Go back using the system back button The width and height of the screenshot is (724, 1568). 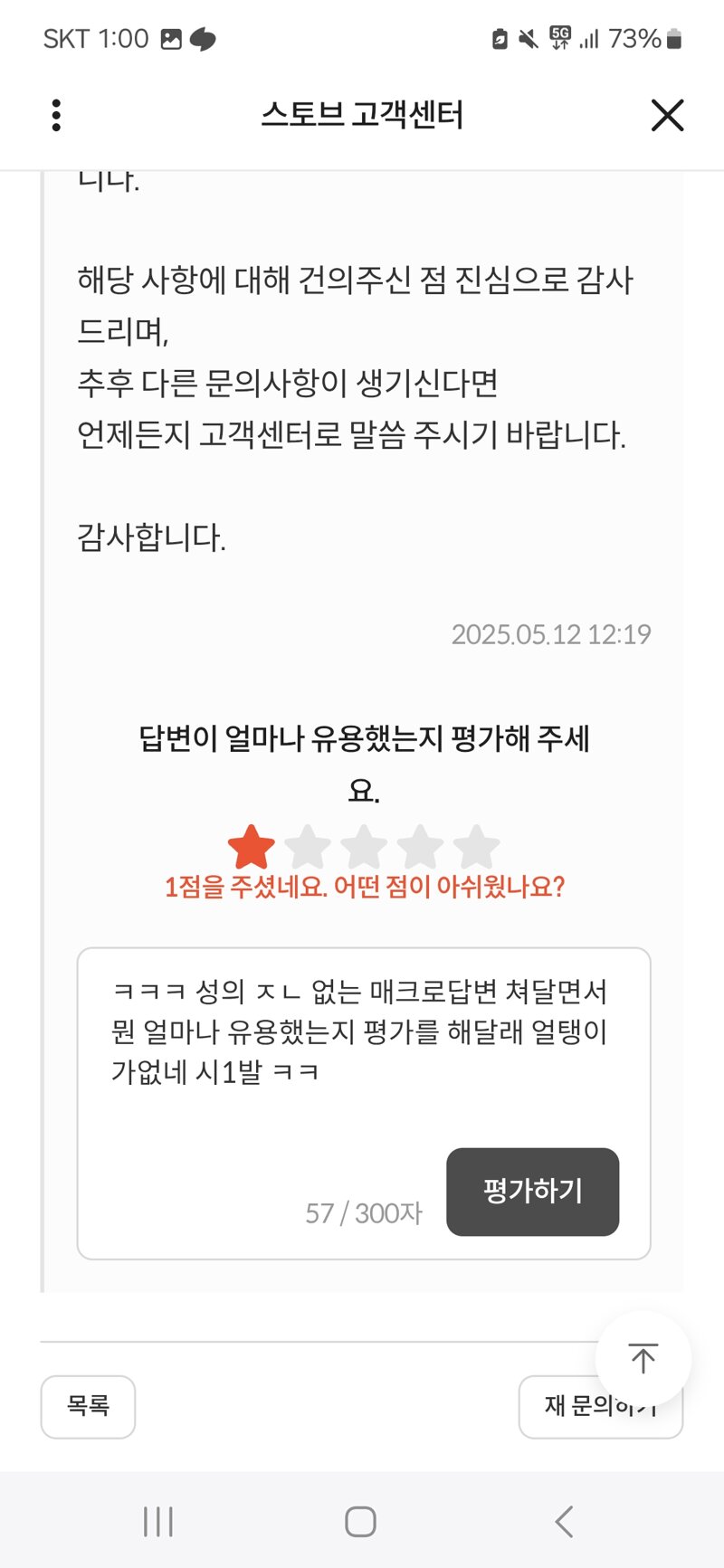tap(564, 1521)
